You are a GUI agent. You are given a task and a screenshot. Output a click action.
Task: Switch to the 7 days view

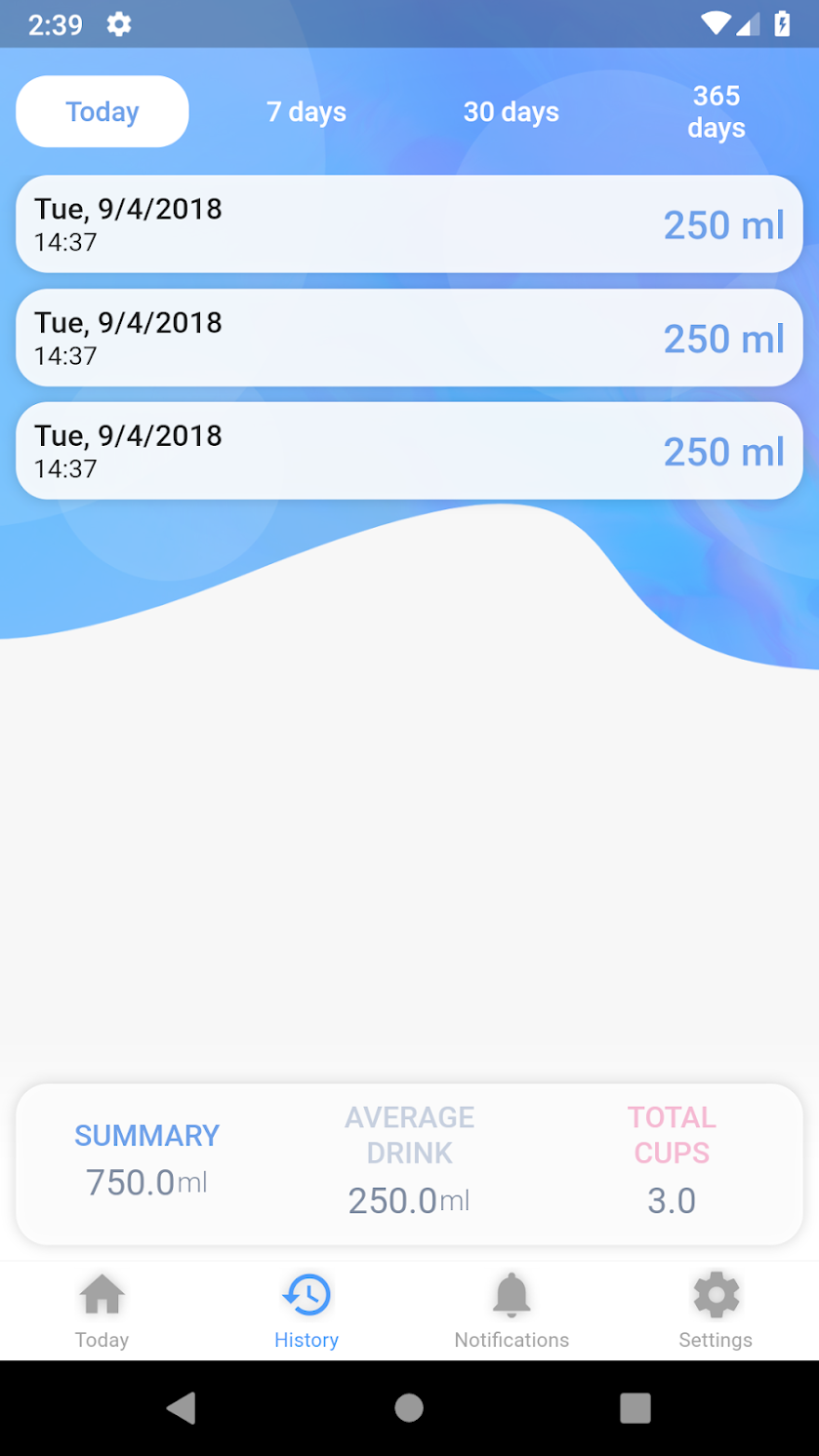[x=307, y=111]
